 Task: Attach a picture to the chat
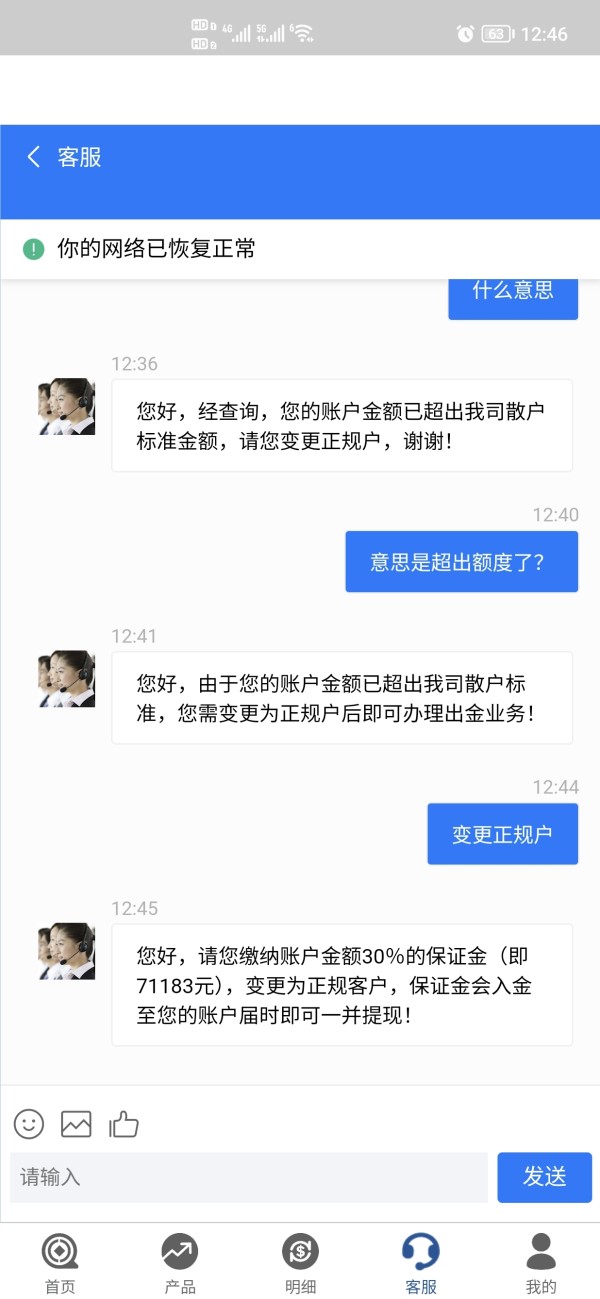pos(76,1124)
